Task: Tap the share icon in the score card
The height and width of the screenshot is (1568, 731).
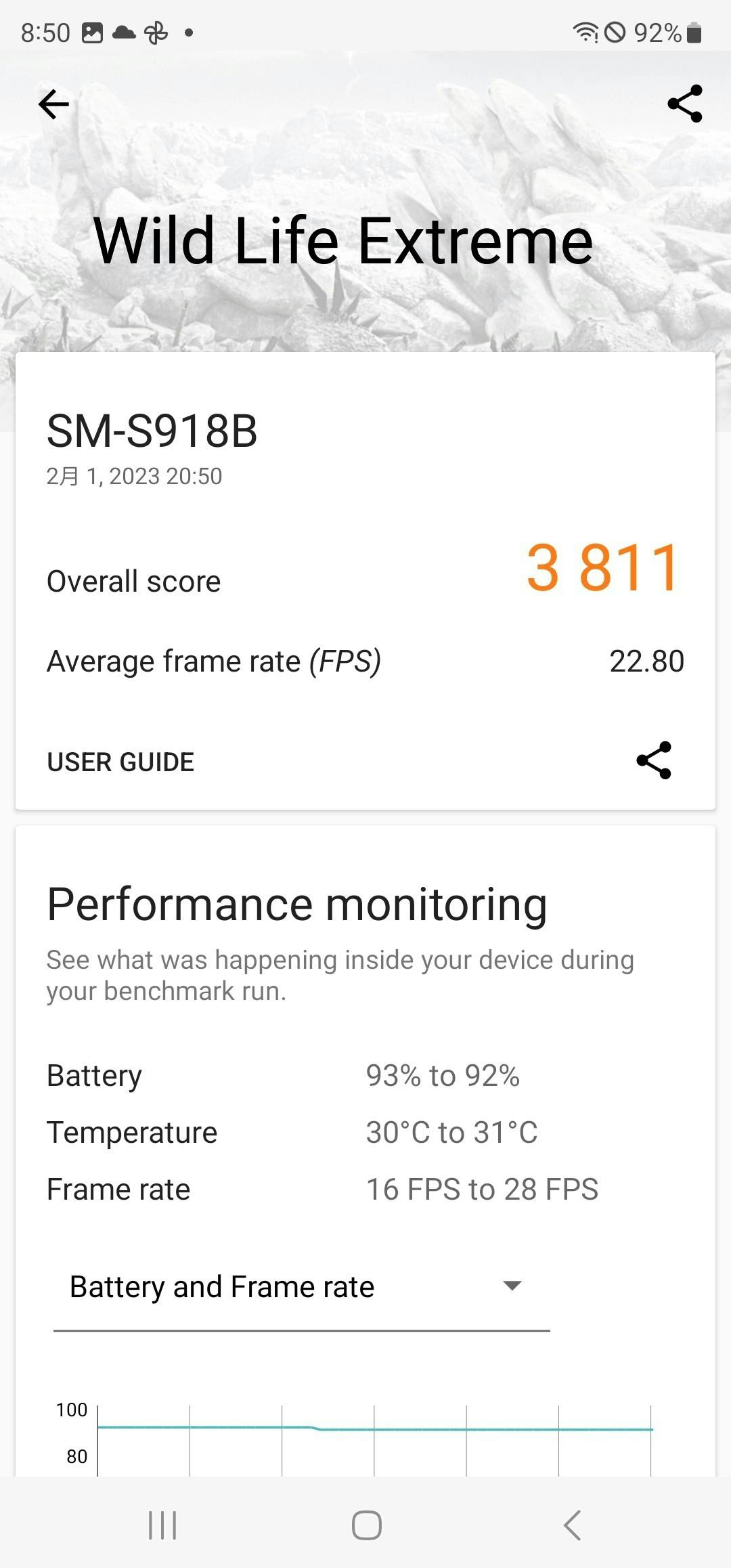Action: click(654, 760)
